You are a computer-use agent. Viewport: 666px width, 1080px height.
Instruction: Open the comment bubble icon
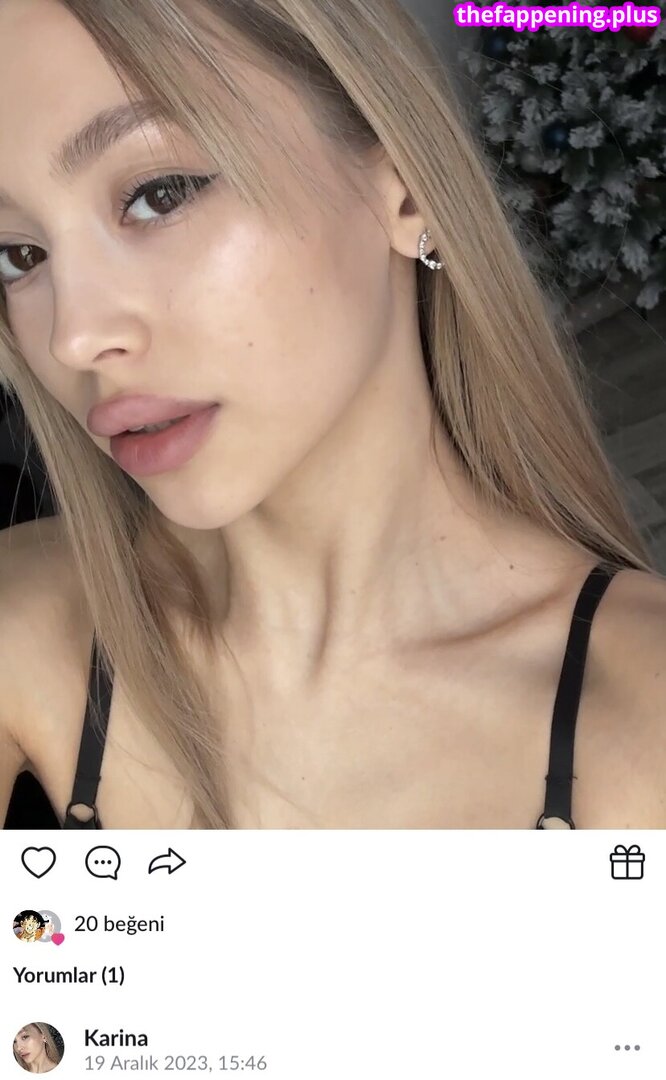point(102,862)
